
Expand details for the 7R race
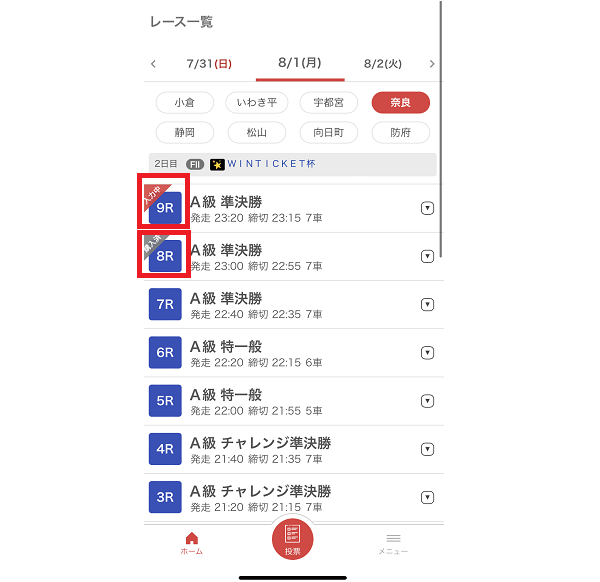(x=428, y=304)
